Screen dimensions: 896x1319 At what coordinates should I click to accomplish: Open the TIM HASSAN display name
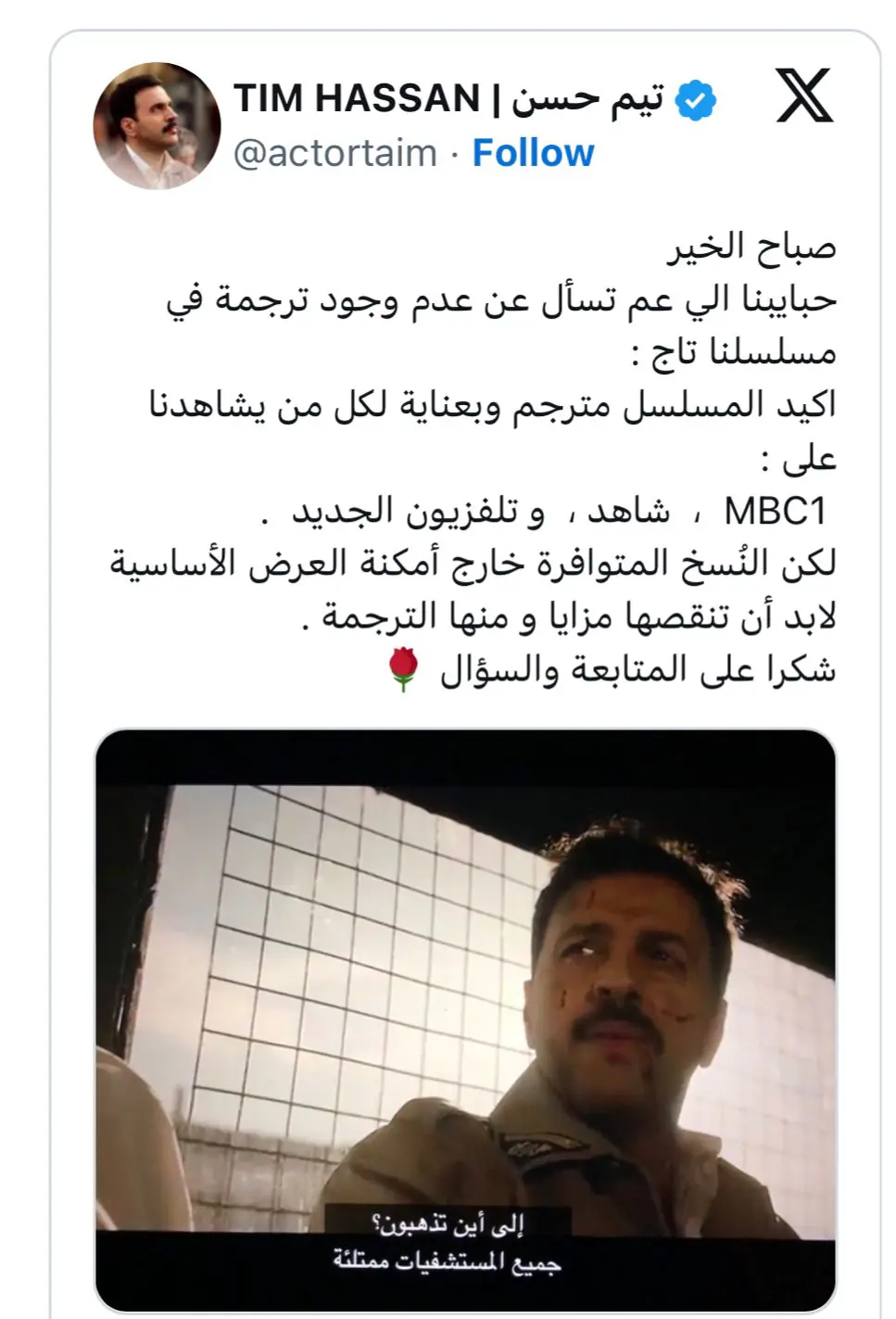point(448,98)
